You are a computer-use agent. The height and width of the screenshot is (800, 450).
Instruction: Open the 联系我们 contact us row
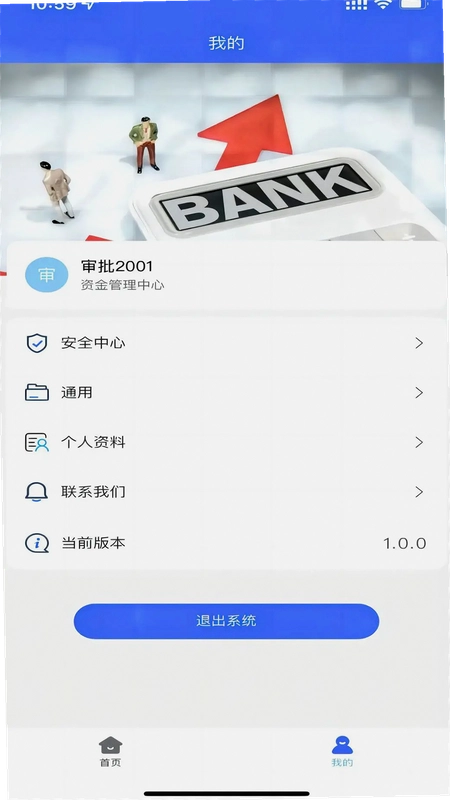point(225,492)
